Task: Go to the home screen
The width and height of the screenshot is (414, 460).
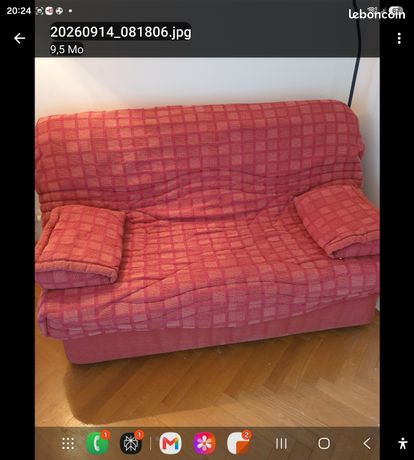Action: pyautogui.click(x=324, y=444)
